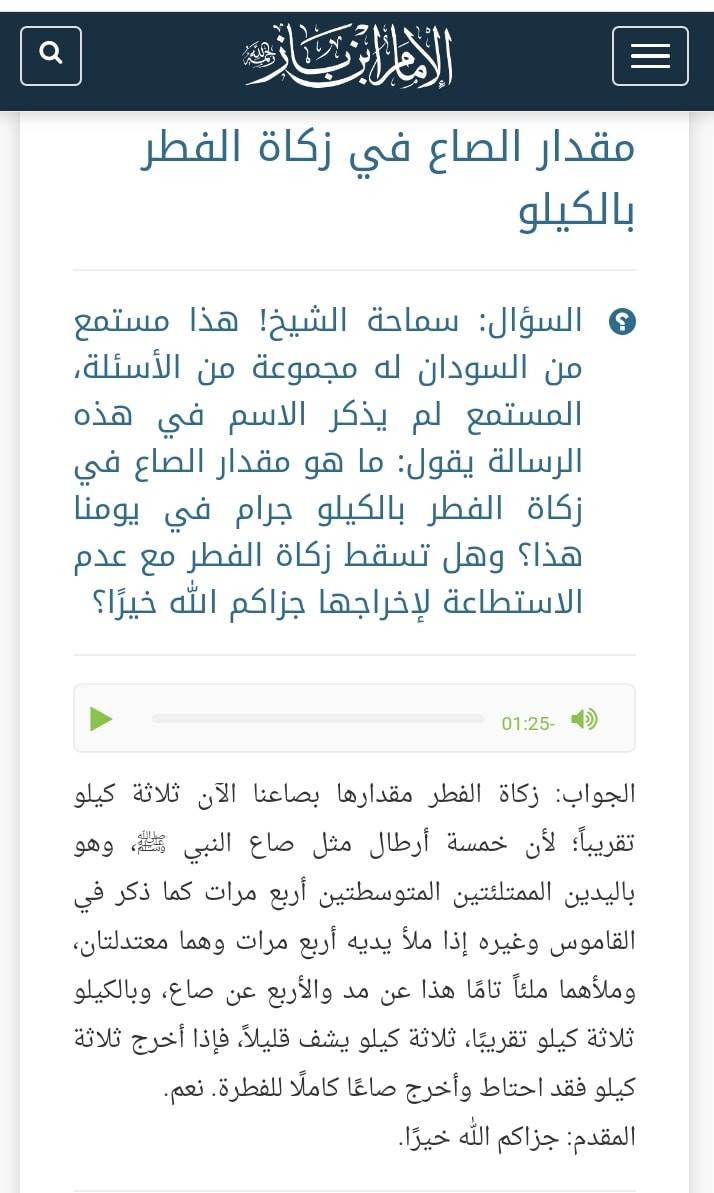The height and width of the screenshot is (1193, 714).
Task: Open the search button in header
Action: point(51,56)
